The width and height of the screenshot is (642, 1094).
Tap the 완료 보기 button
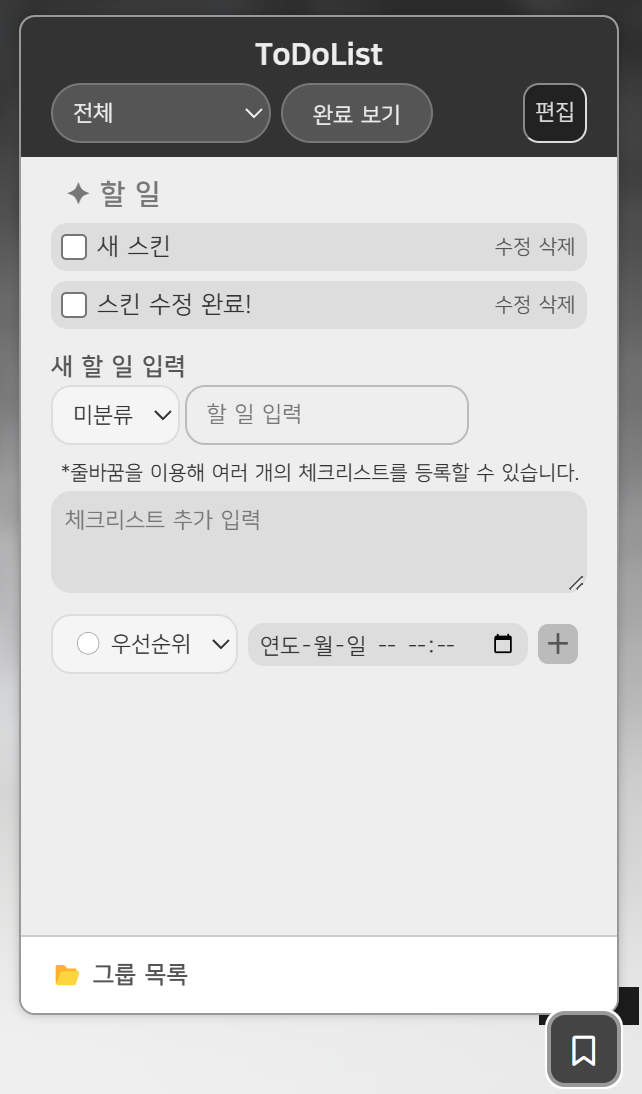tap(356, 114)
